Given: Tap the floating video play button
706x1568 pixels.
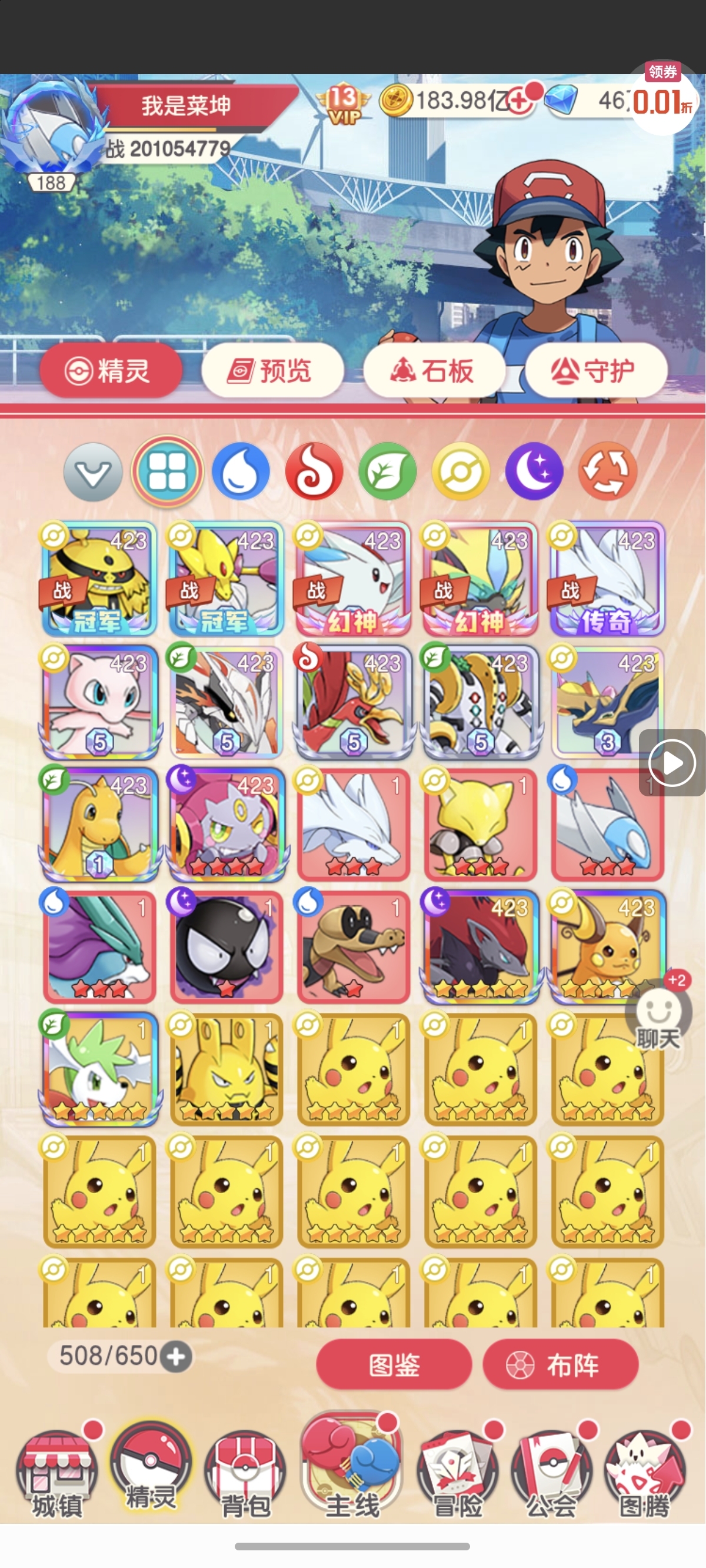Looking at the screenshot, I should tap(672, 763).
